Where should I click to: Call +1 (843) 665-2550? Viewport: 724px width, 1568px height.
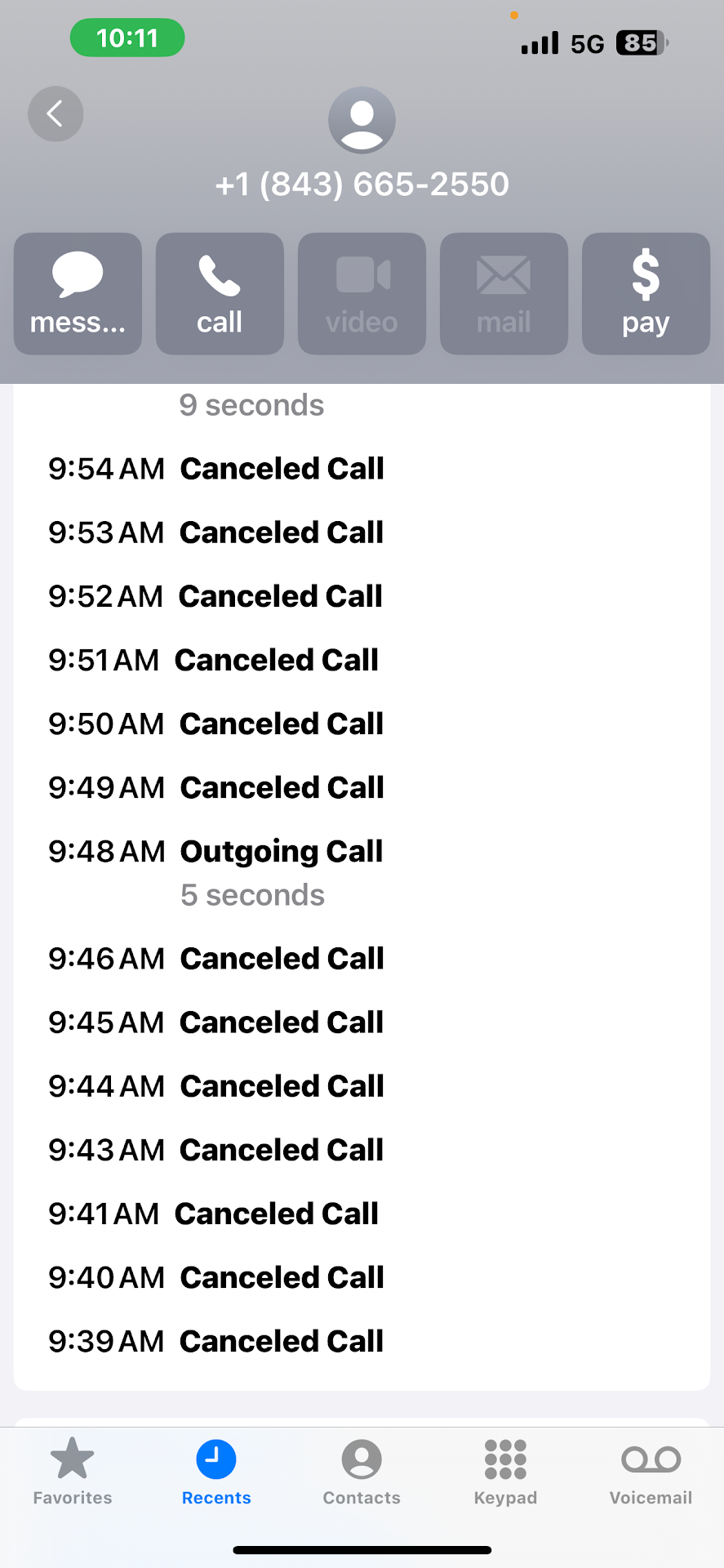point(220,294)
